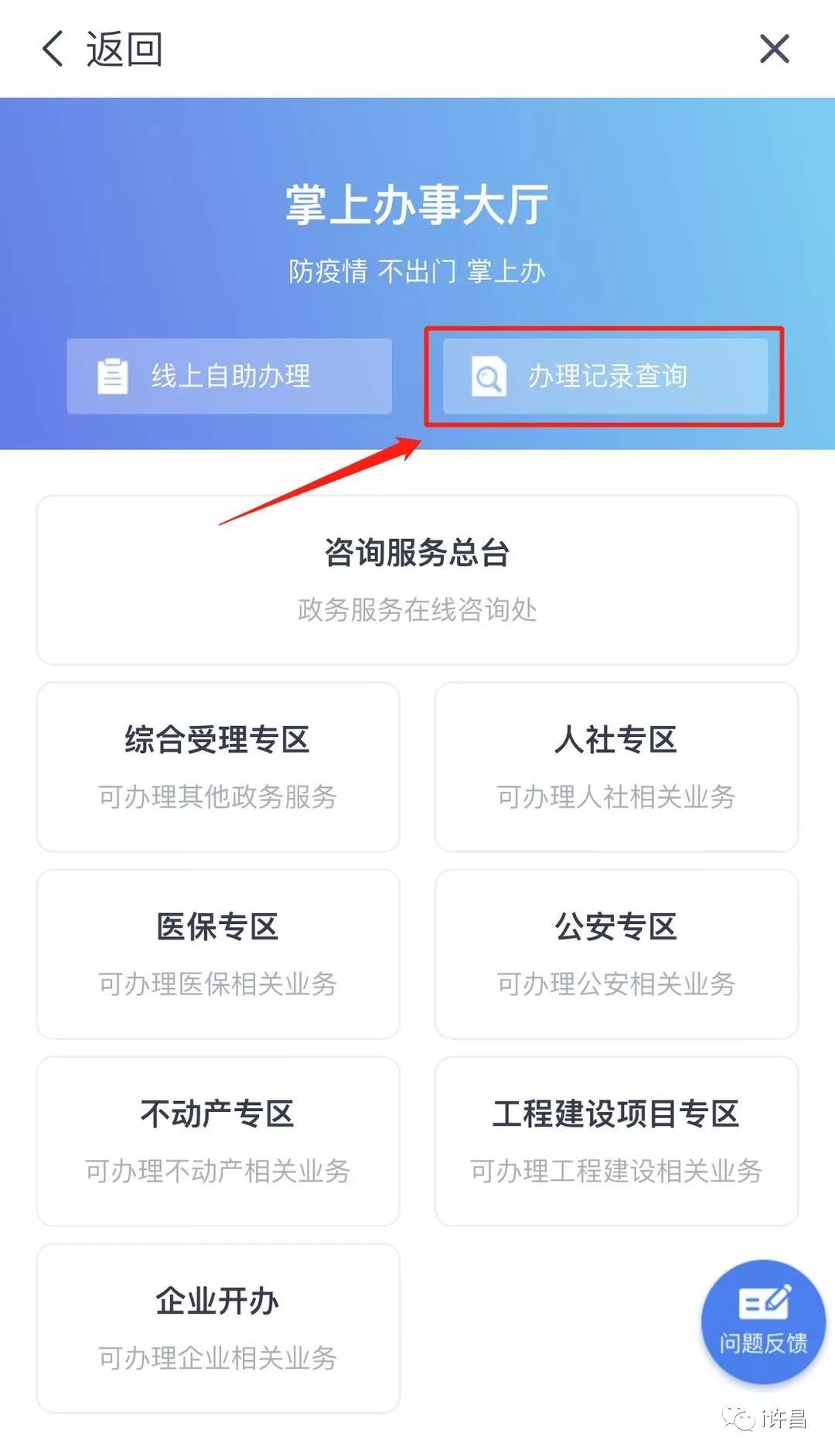This screenshot has width=835, height=1456.
Task: Open 办理记录查询
Action: (605, 376)
